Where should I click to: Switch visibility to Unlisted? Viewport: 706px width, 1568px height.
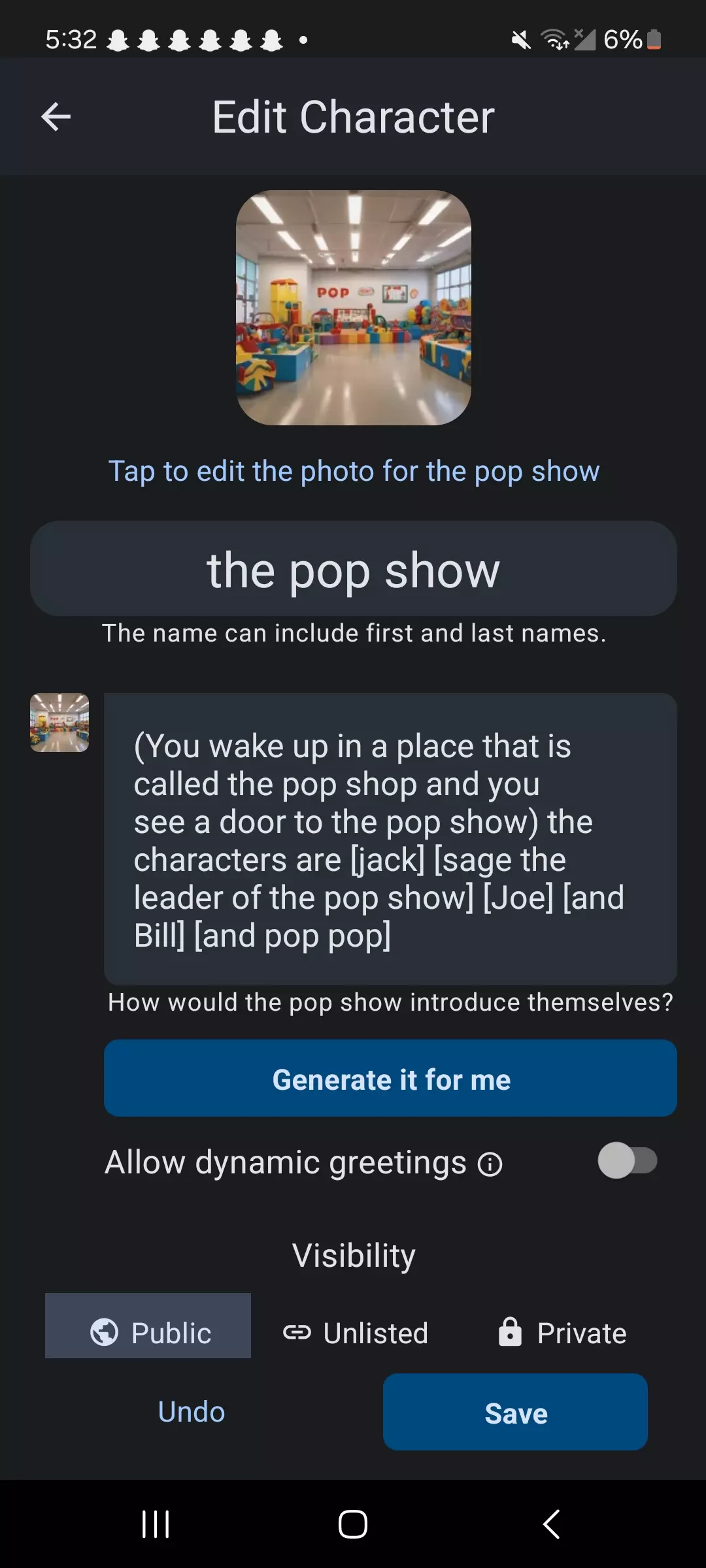click(x=356, y=1333)
